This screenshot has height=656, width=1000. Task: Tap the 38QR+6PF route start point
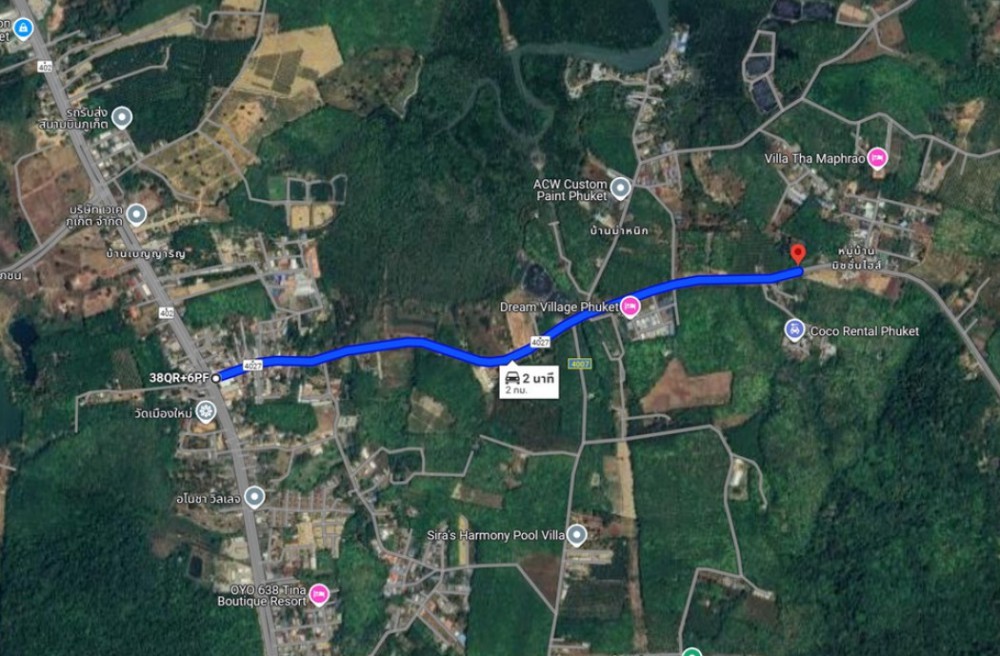click(216, 378)
